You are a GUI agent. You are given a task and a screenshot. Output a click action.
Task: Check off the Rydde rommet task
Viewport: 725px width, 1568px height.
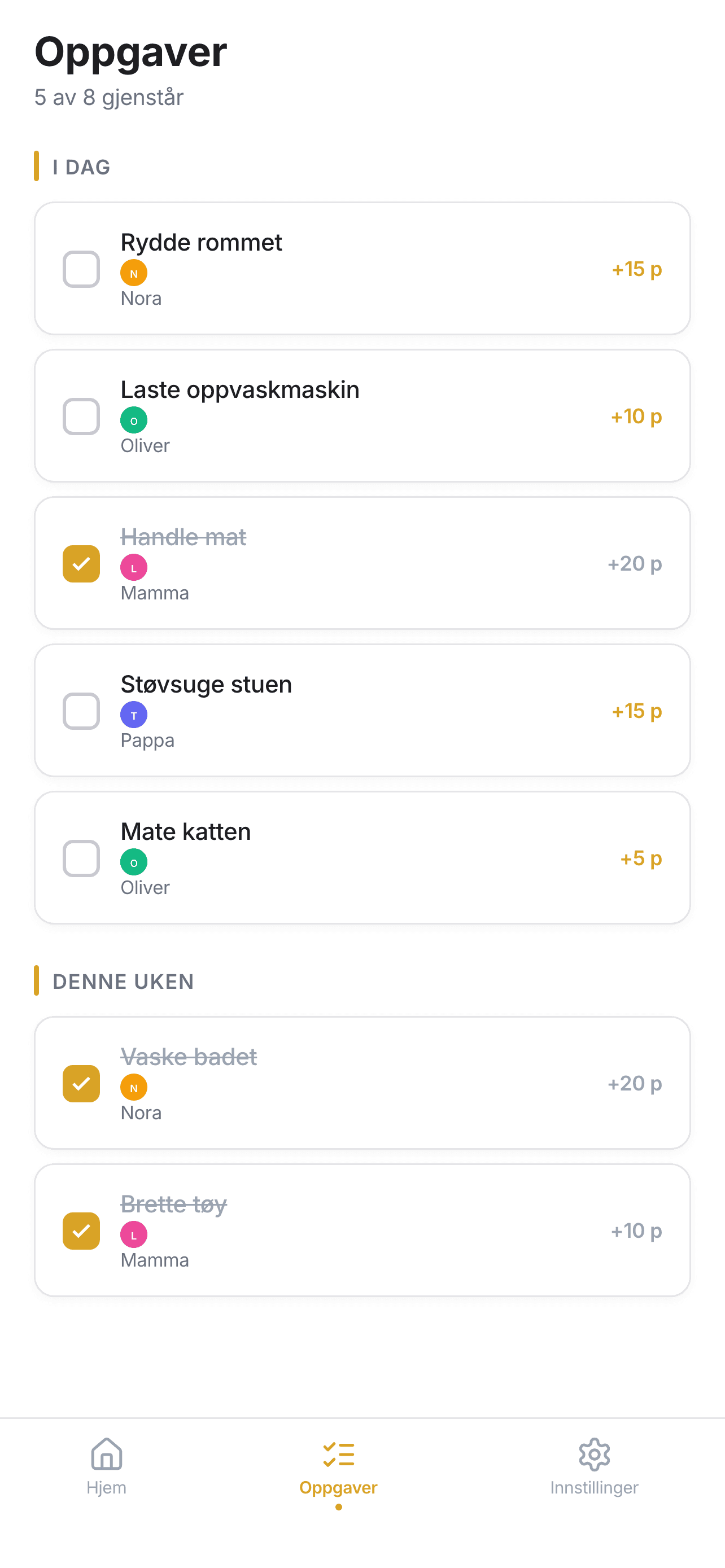[81, 269]
